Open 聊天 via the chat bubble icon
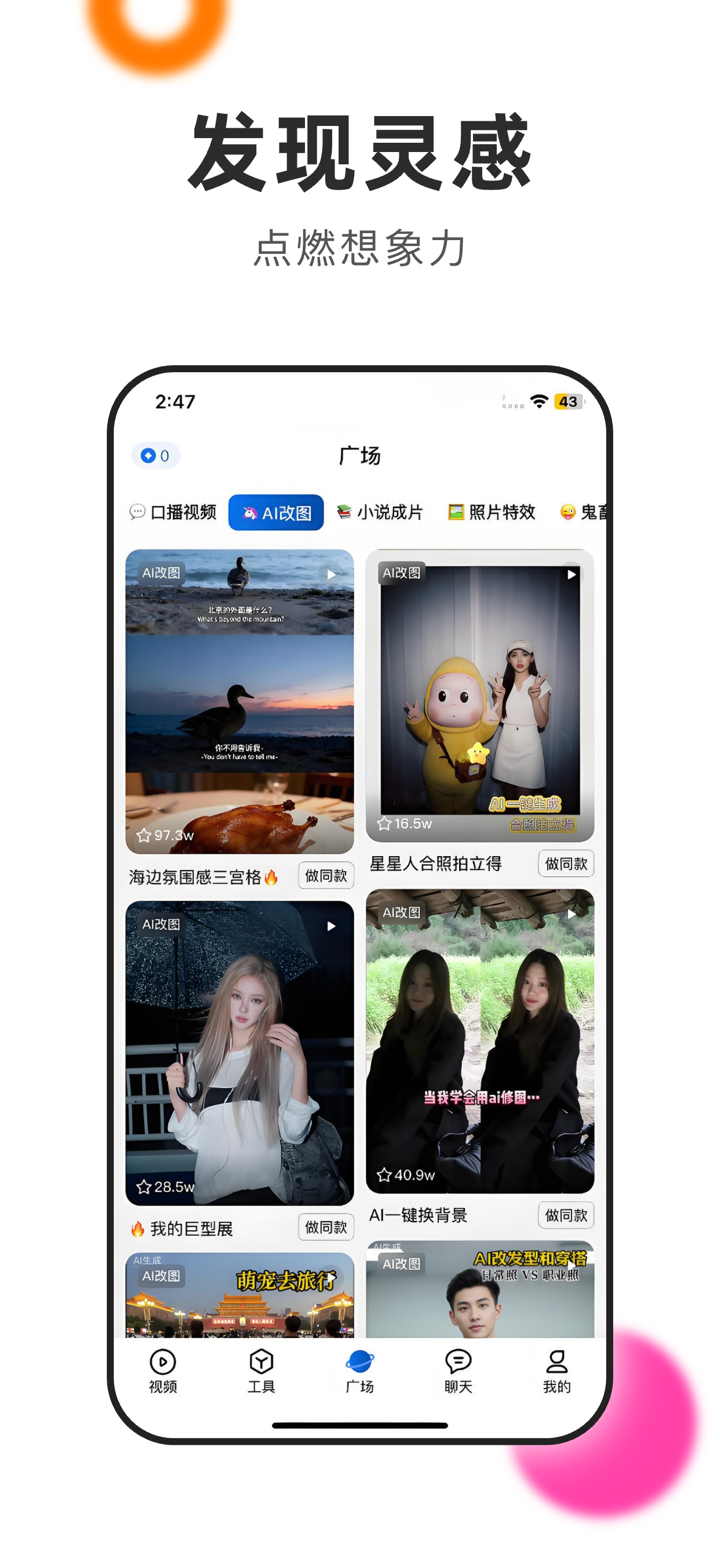This screenshot has height=1558, width=720. tap(457, 1372)
